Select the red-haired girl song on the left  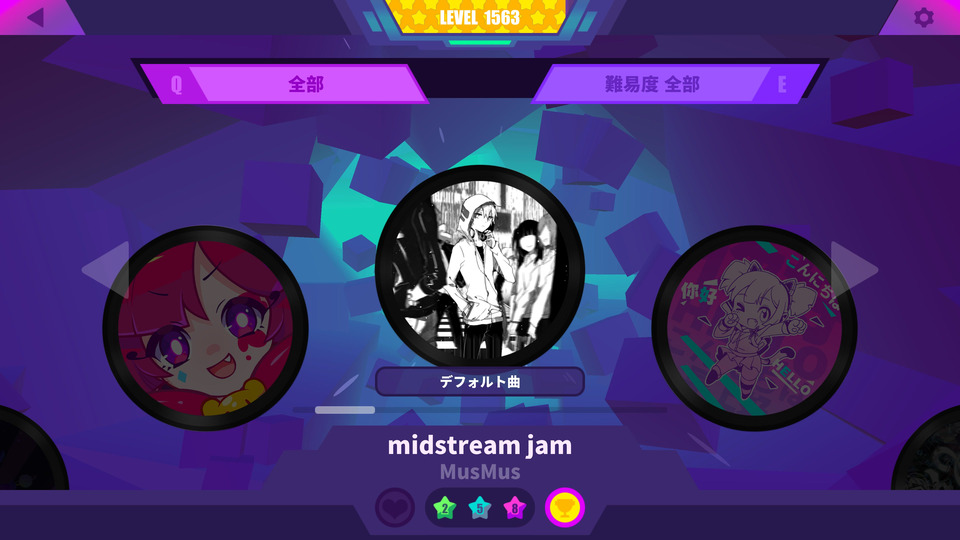205,328
